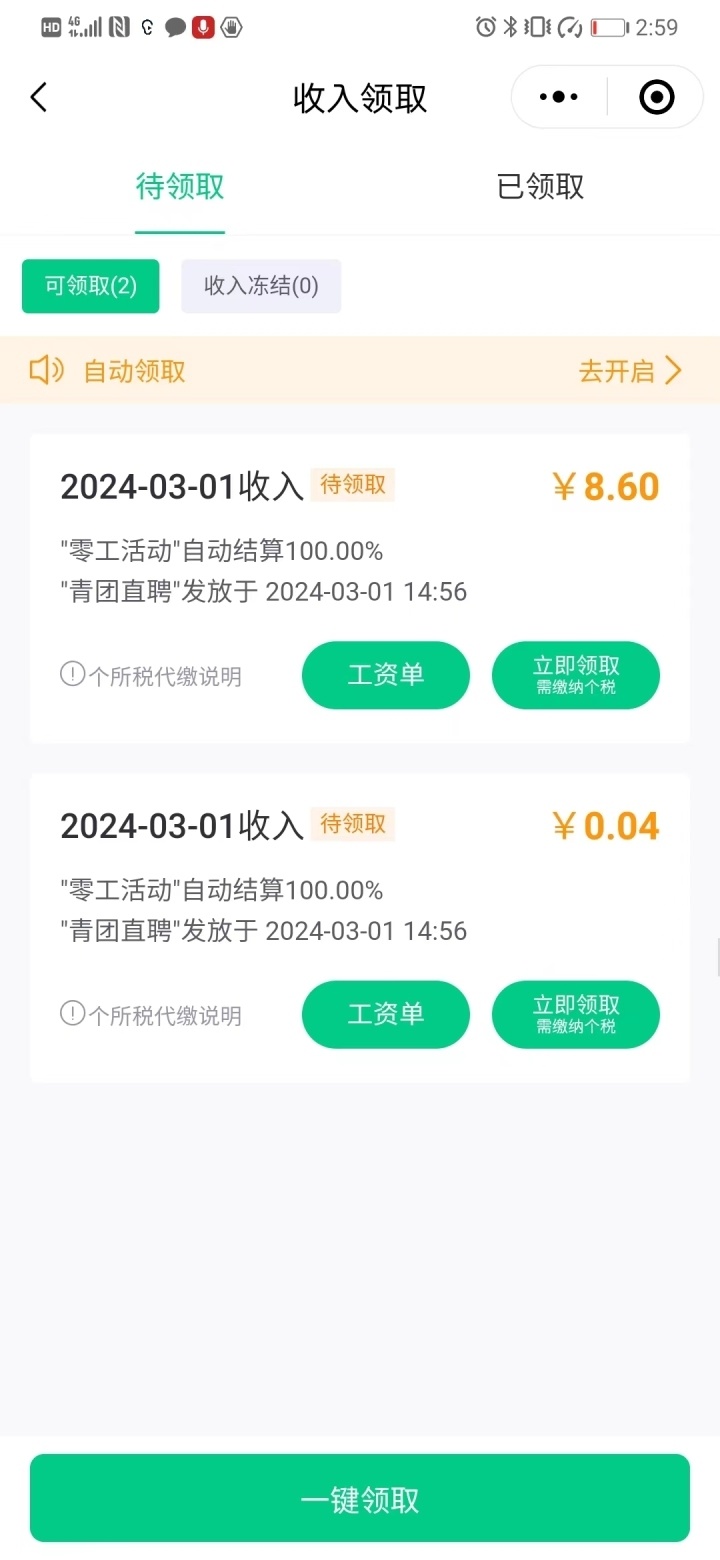Switch to the 已领取 tab

540,187
